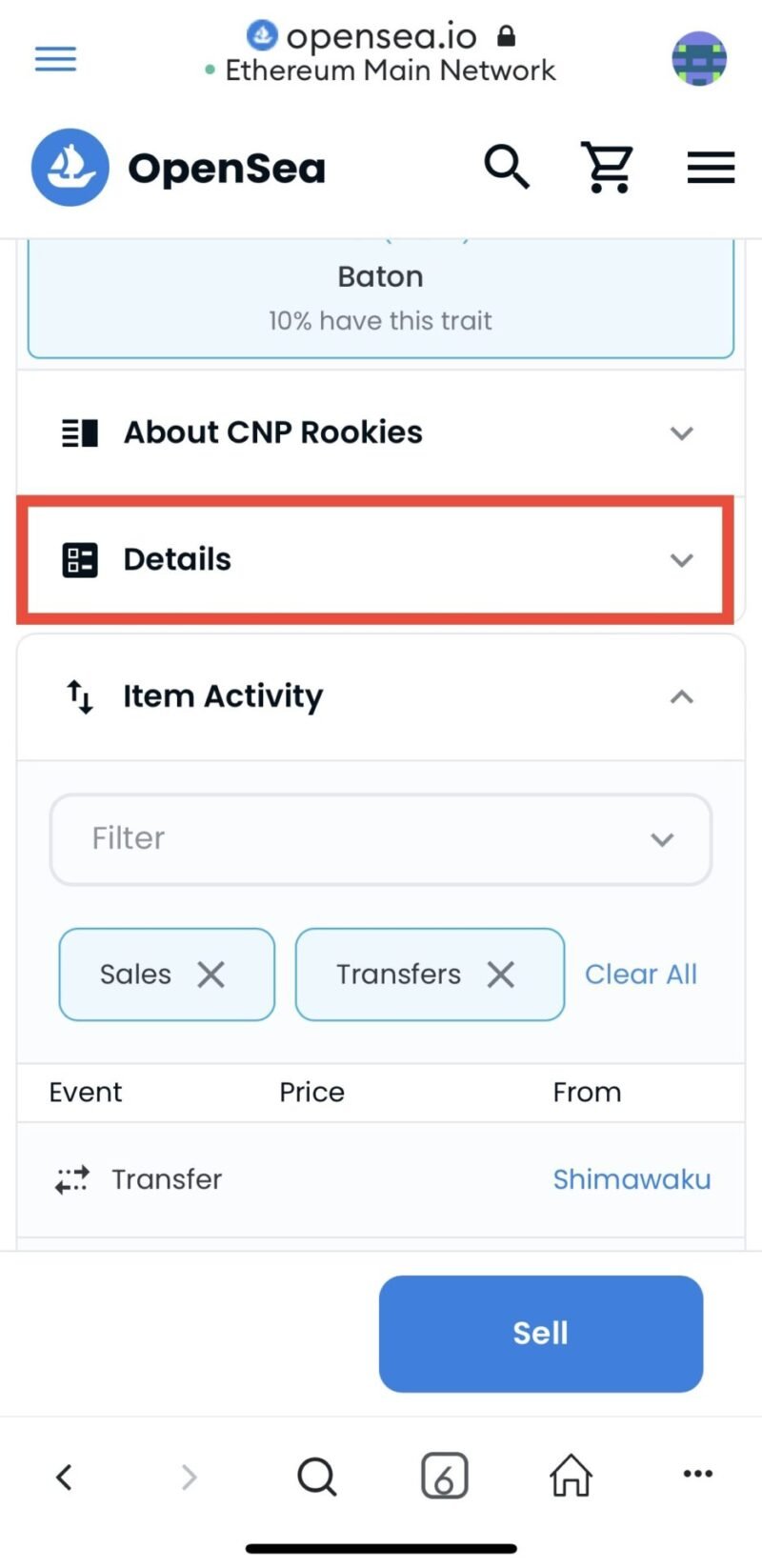This screenshot has width=762, height=1568.
Task: Remove the Sales filter chip
Action: 211,975
